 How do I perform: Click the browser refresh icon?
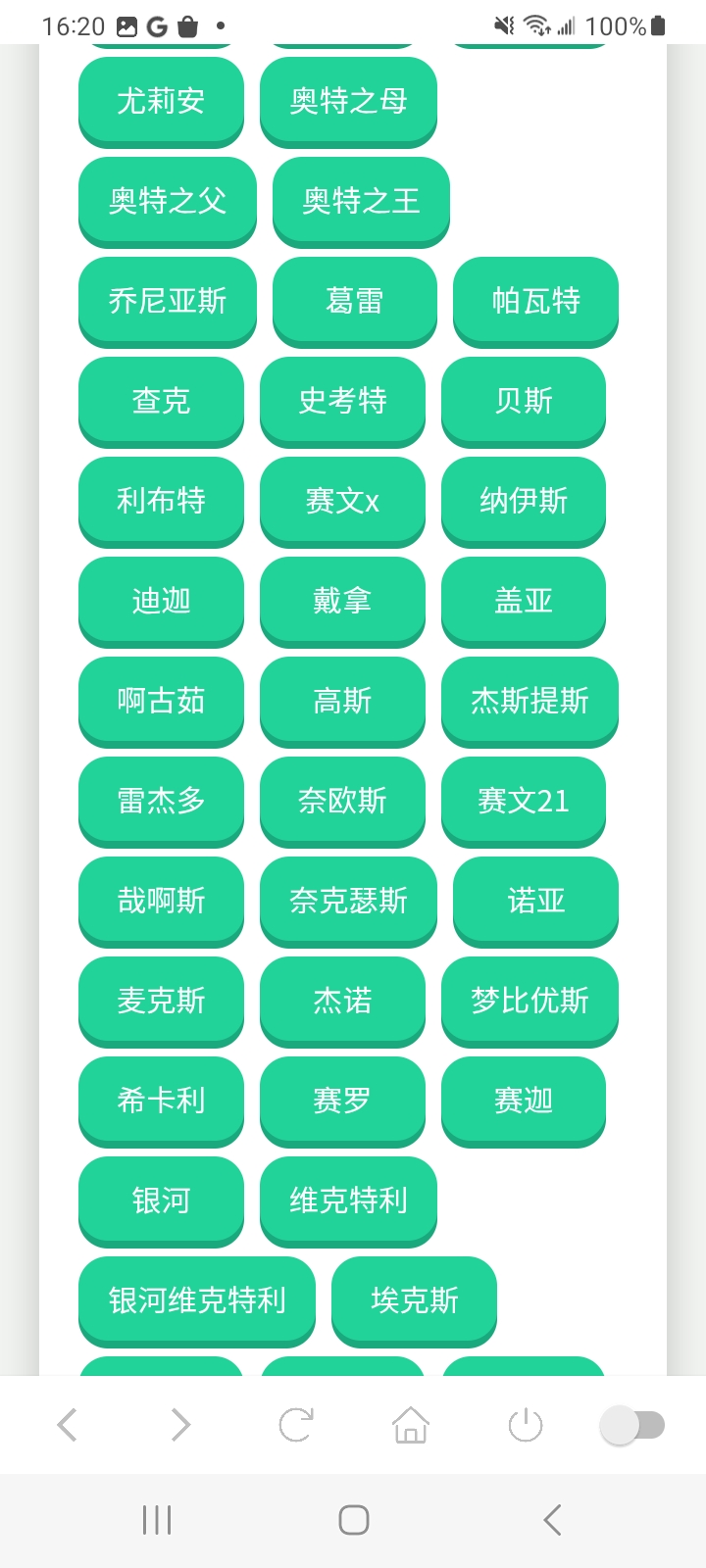(295, 1425)
